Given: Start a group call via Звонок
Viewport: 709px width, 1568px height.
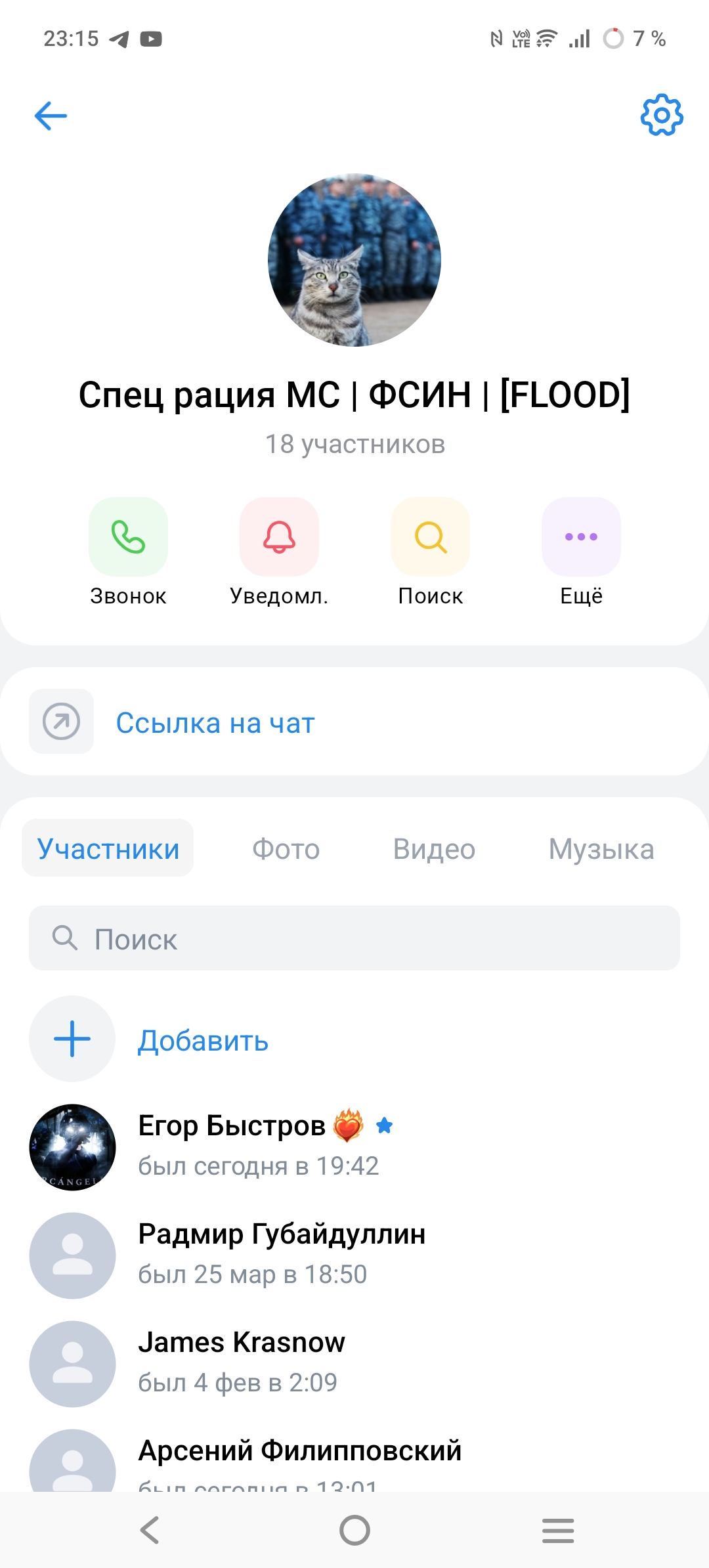Looking at the screenshot, I should [128, 537].
